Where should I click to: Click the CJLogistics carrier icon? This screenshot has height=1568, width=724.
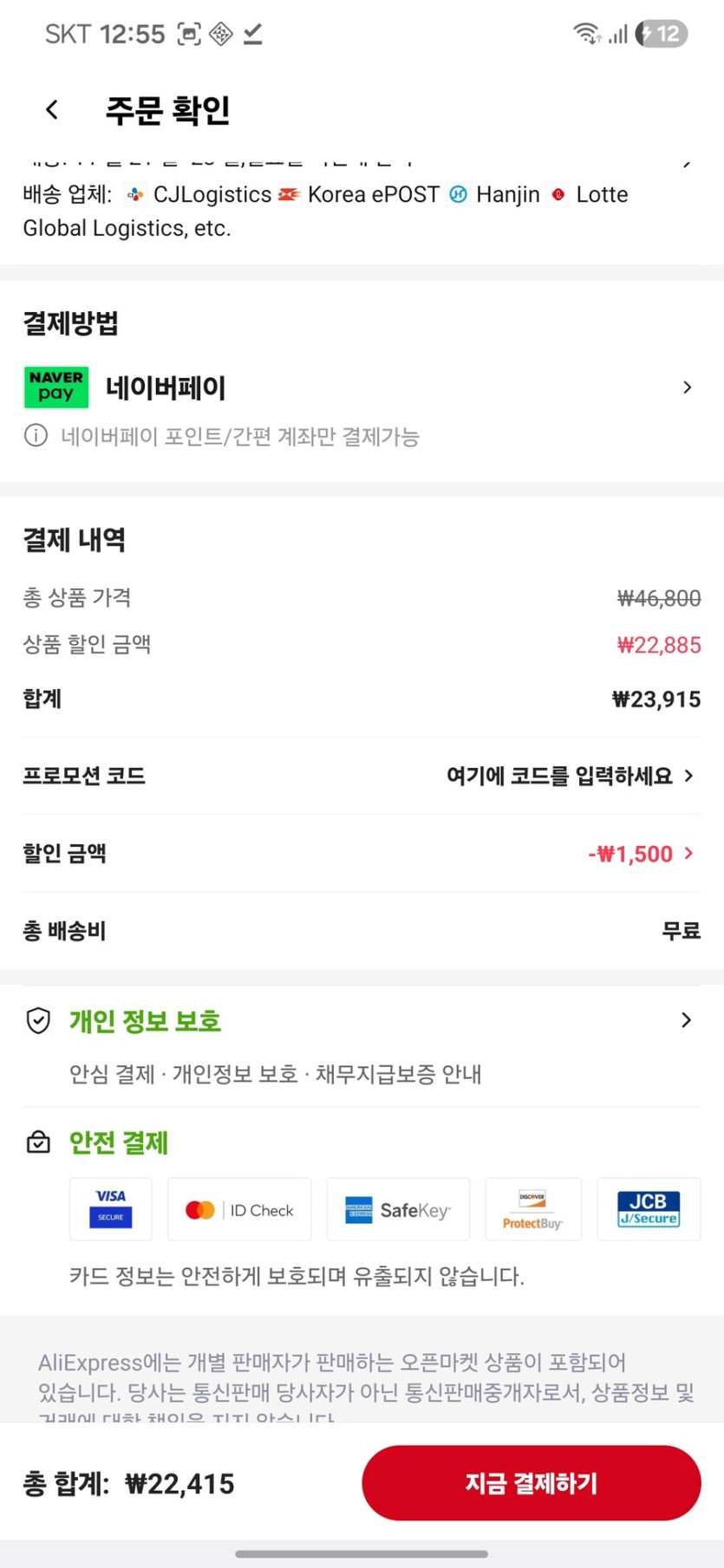133,194
